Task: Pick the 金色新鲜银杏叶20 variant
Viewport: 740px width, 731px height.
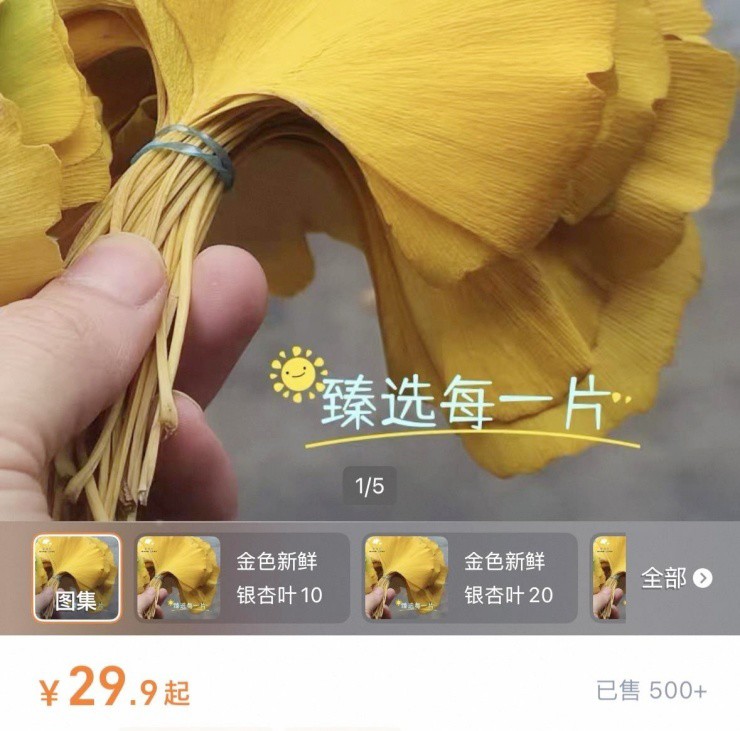Action: 470,578
